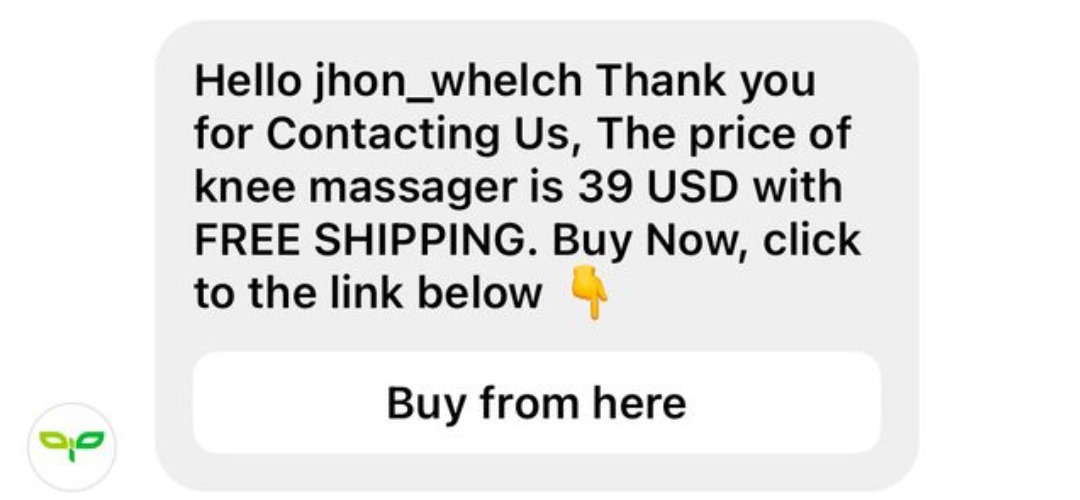Tap the Buy from here button

[537, 403]
